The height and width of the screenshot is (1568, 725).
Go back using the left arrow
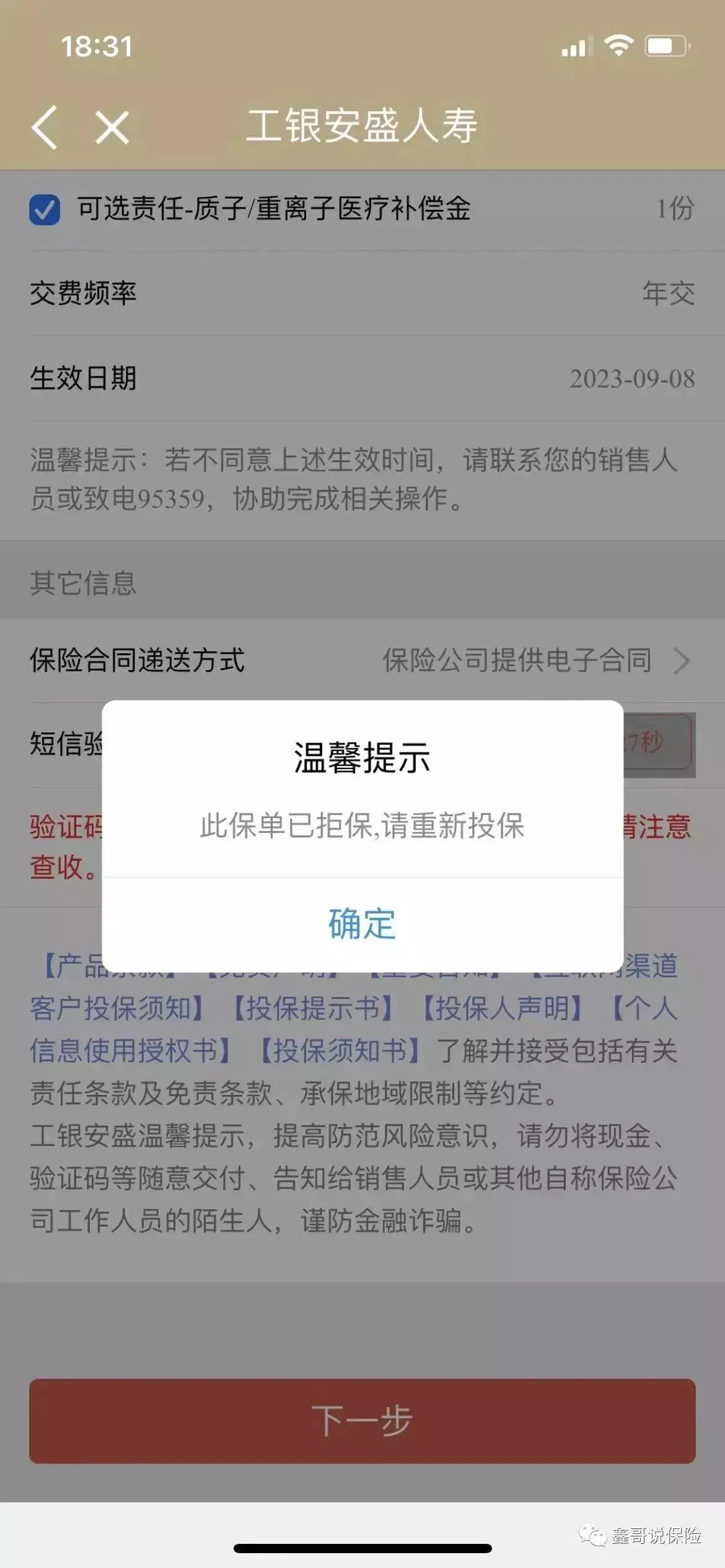click(45, 127)
